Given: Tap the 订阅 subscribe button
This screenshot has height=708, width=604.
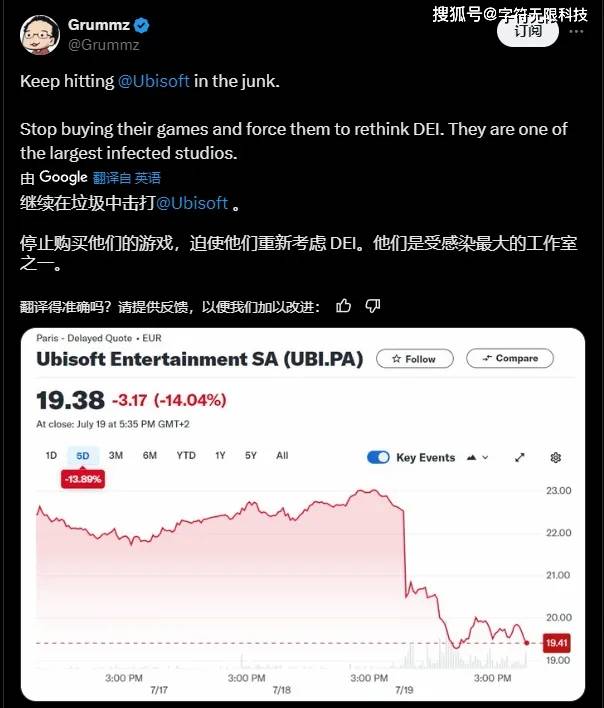Looking at the screenshot, I should pos(528,31).
